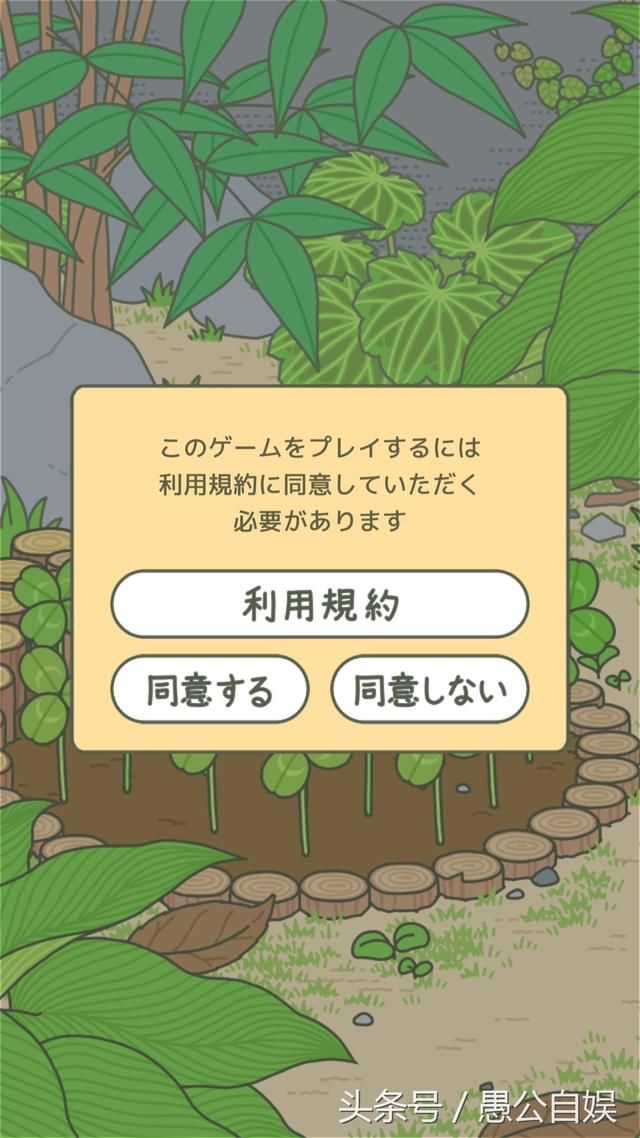Open the 利用規約 terms of service
The width and height of the screenshot is (640, 1138).
tap(319, 604)
